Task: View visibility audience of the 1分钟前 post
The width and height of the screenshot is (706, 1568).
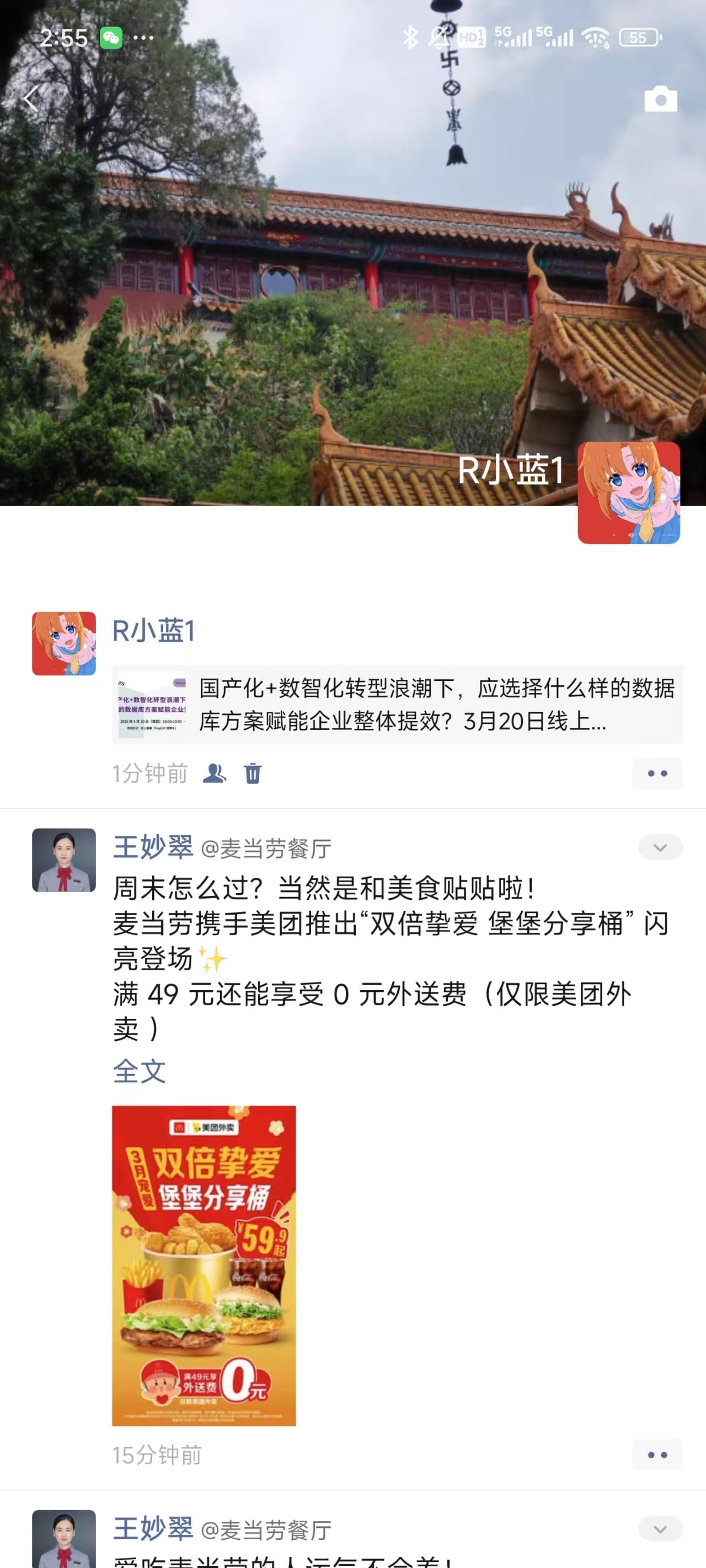Action: pos(214,773)
